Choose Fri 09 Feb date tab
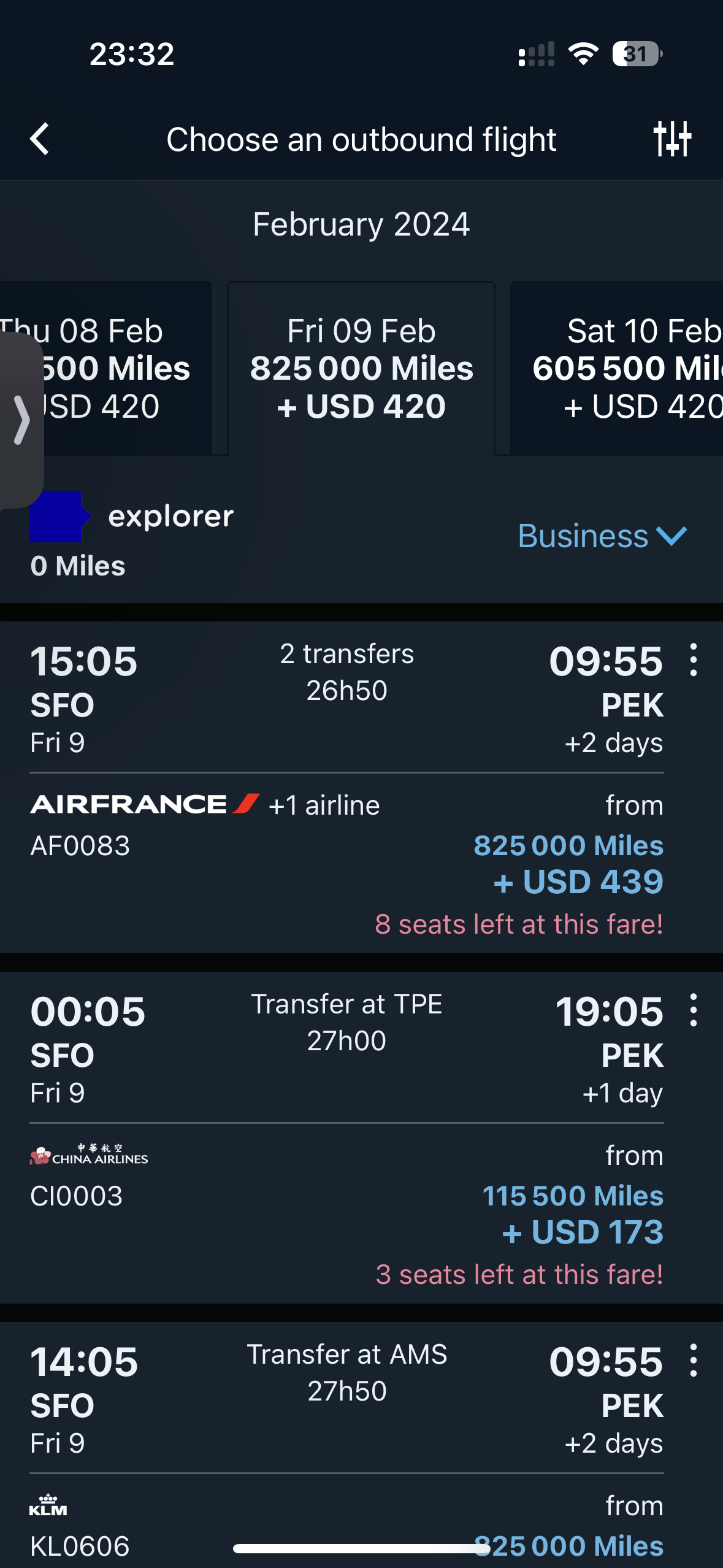This screenshot has width=723, height=1568. pyautogui.click(x=361, y=369)
